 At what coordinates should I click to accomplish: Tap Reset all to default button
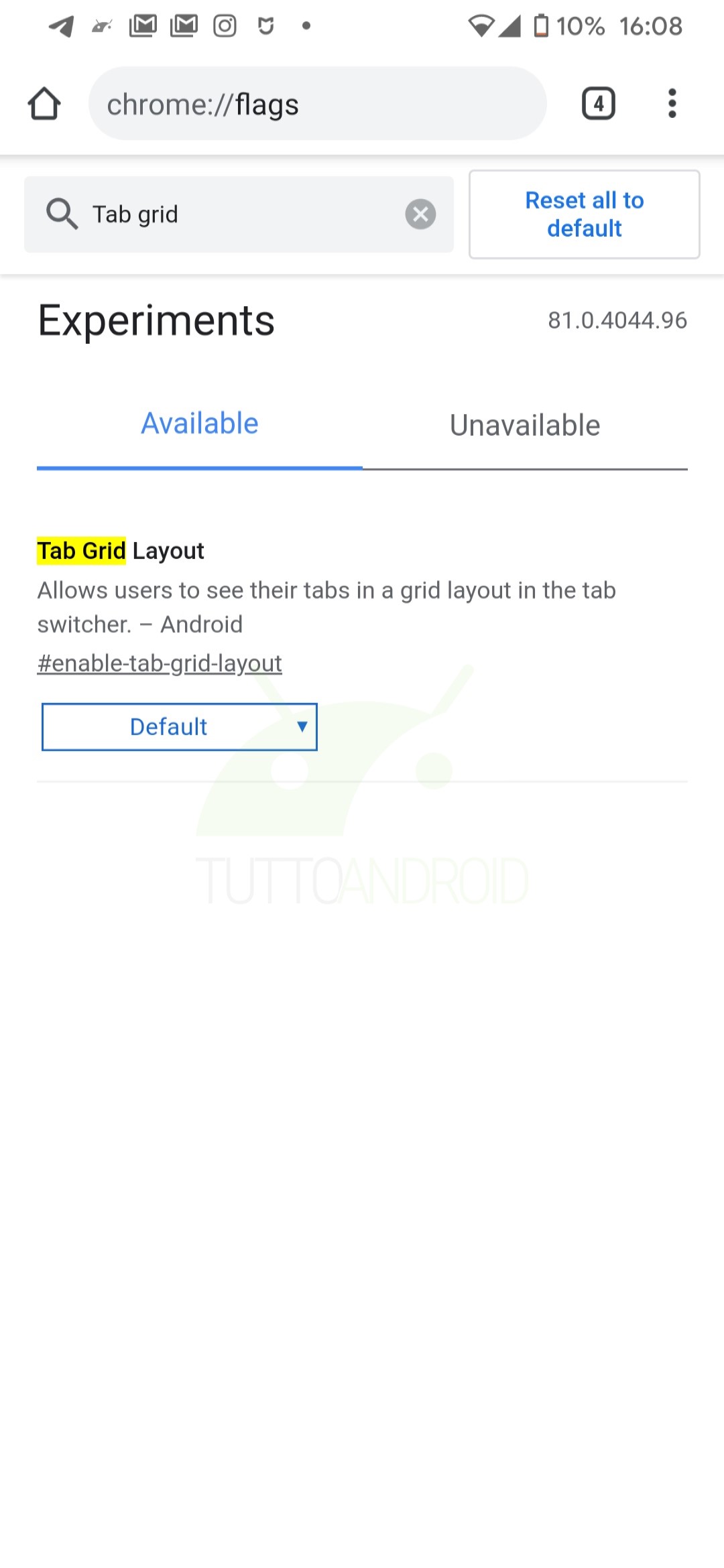584,214
